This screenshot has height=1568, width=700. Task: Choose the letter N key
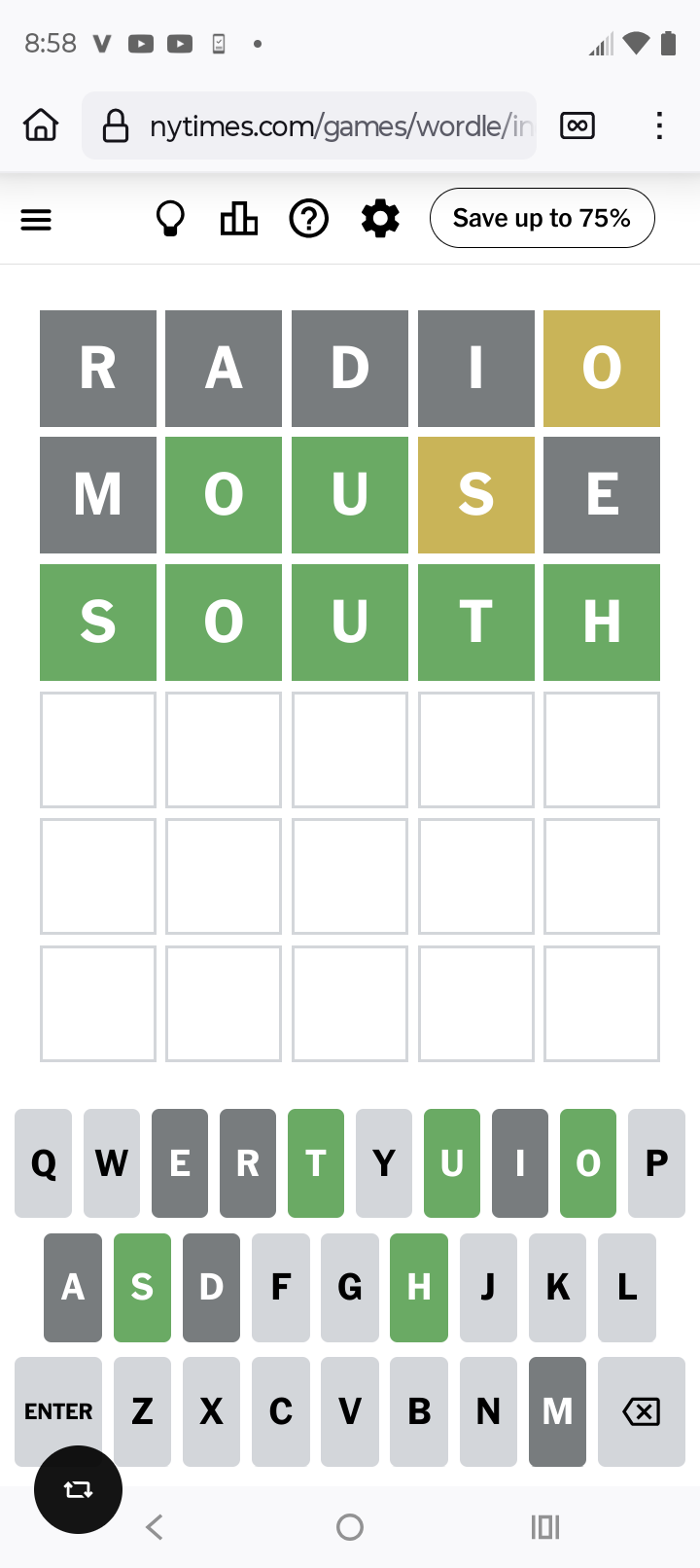tap(488, 1410)
